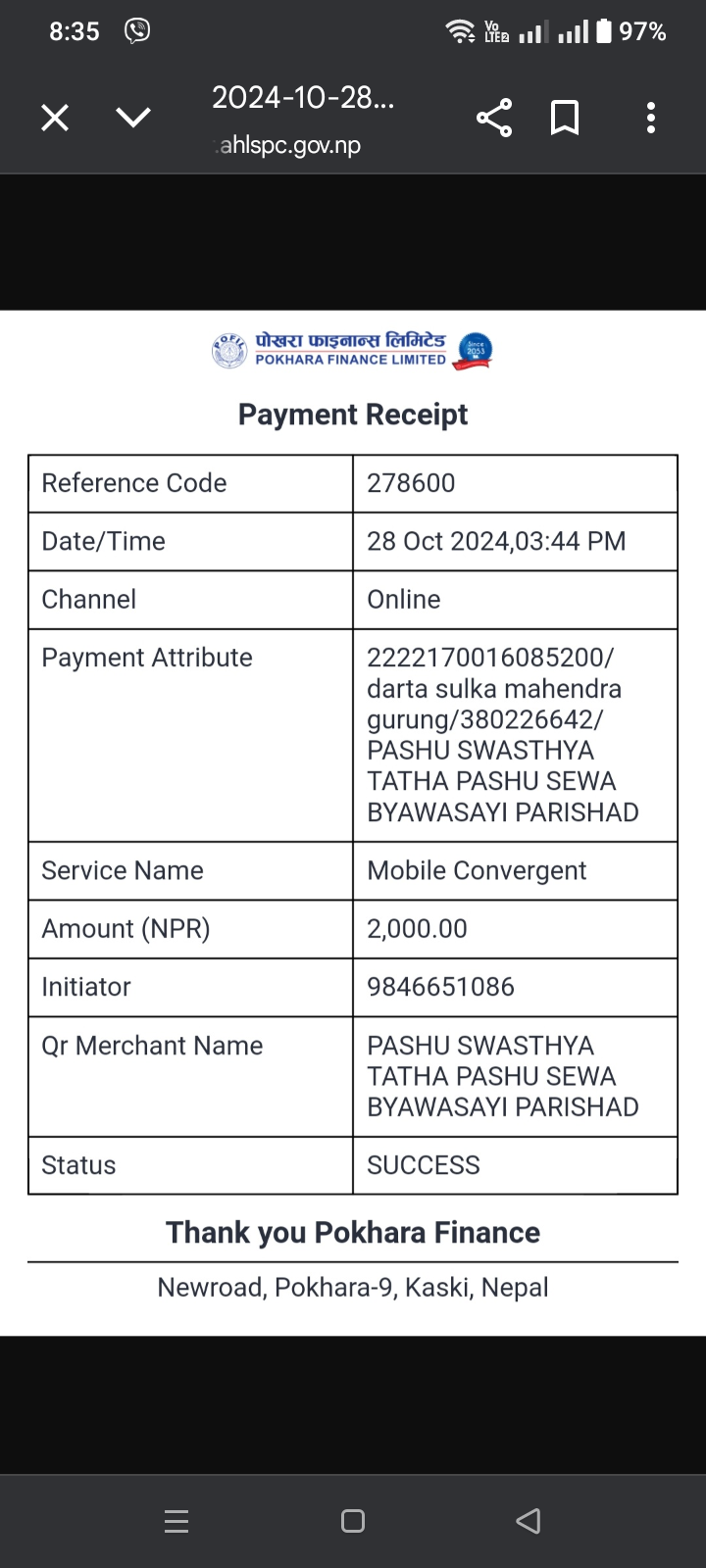Close the browser tab with the X
Viewport: 706px width, 1568px height.
coord(55,119)
